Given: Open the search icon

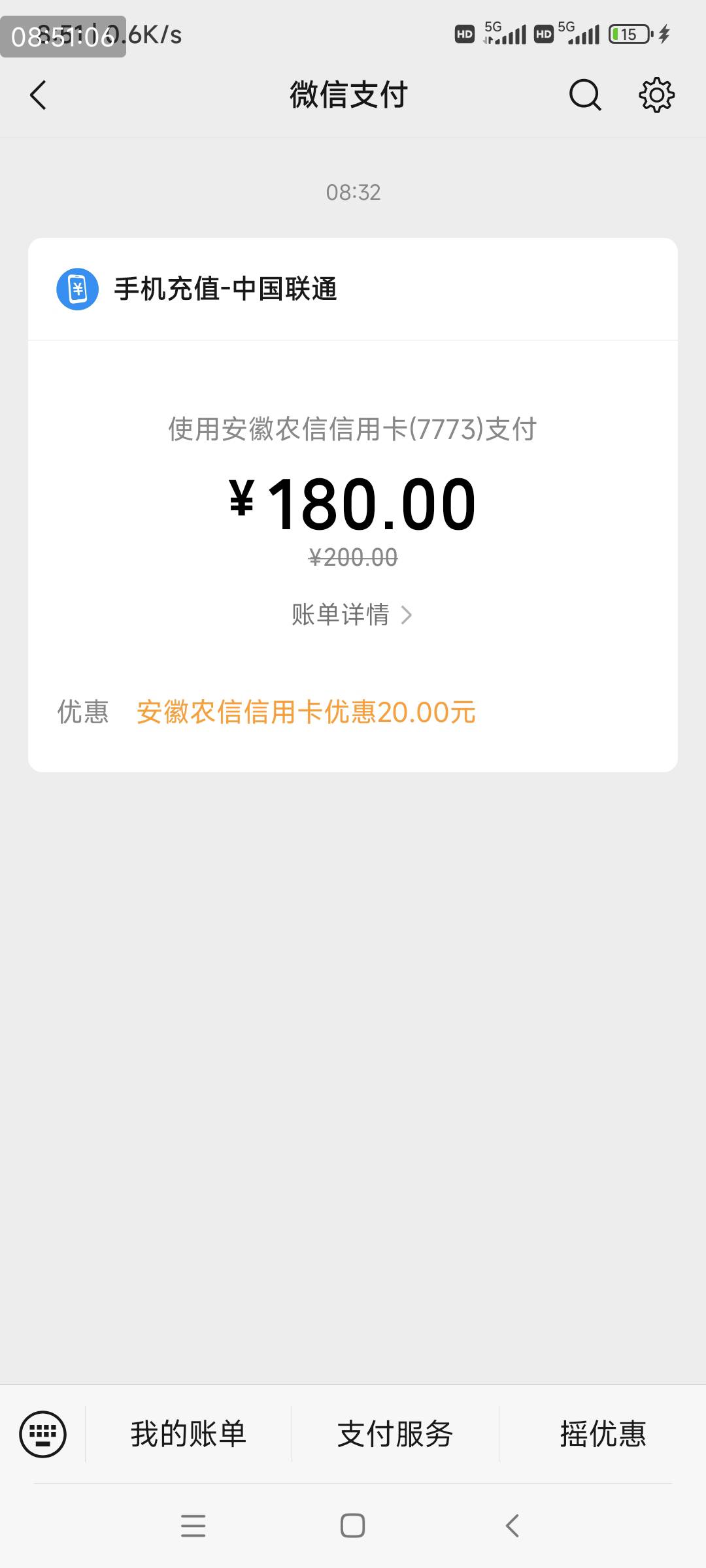Looking at the screenshot, I should tap(585, 95).
